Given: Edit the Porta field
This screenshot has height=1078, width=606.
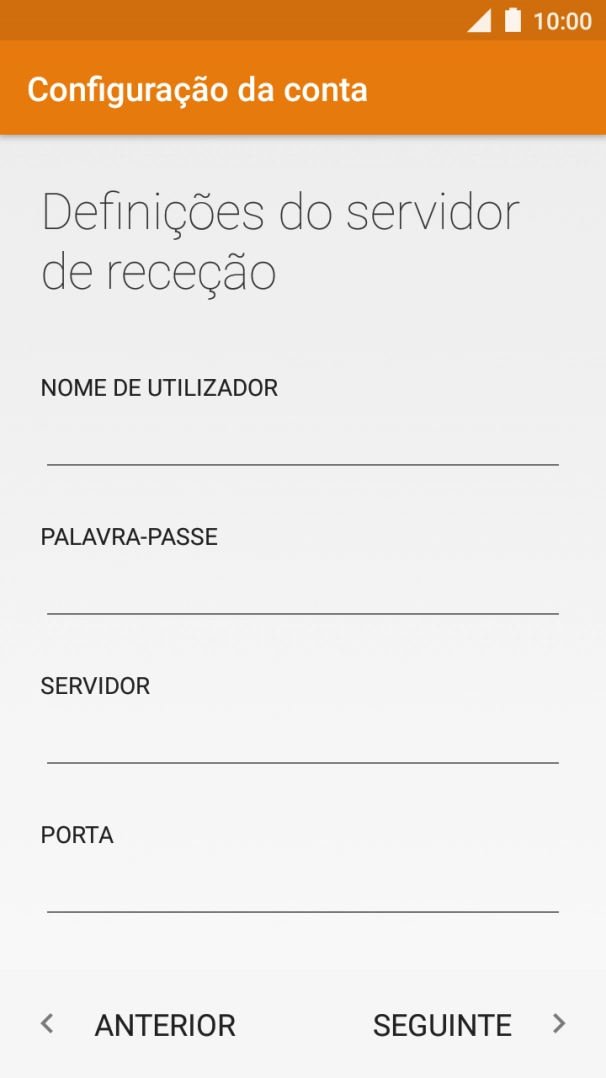Looking at the screenshot, I should tap(302, 887).
